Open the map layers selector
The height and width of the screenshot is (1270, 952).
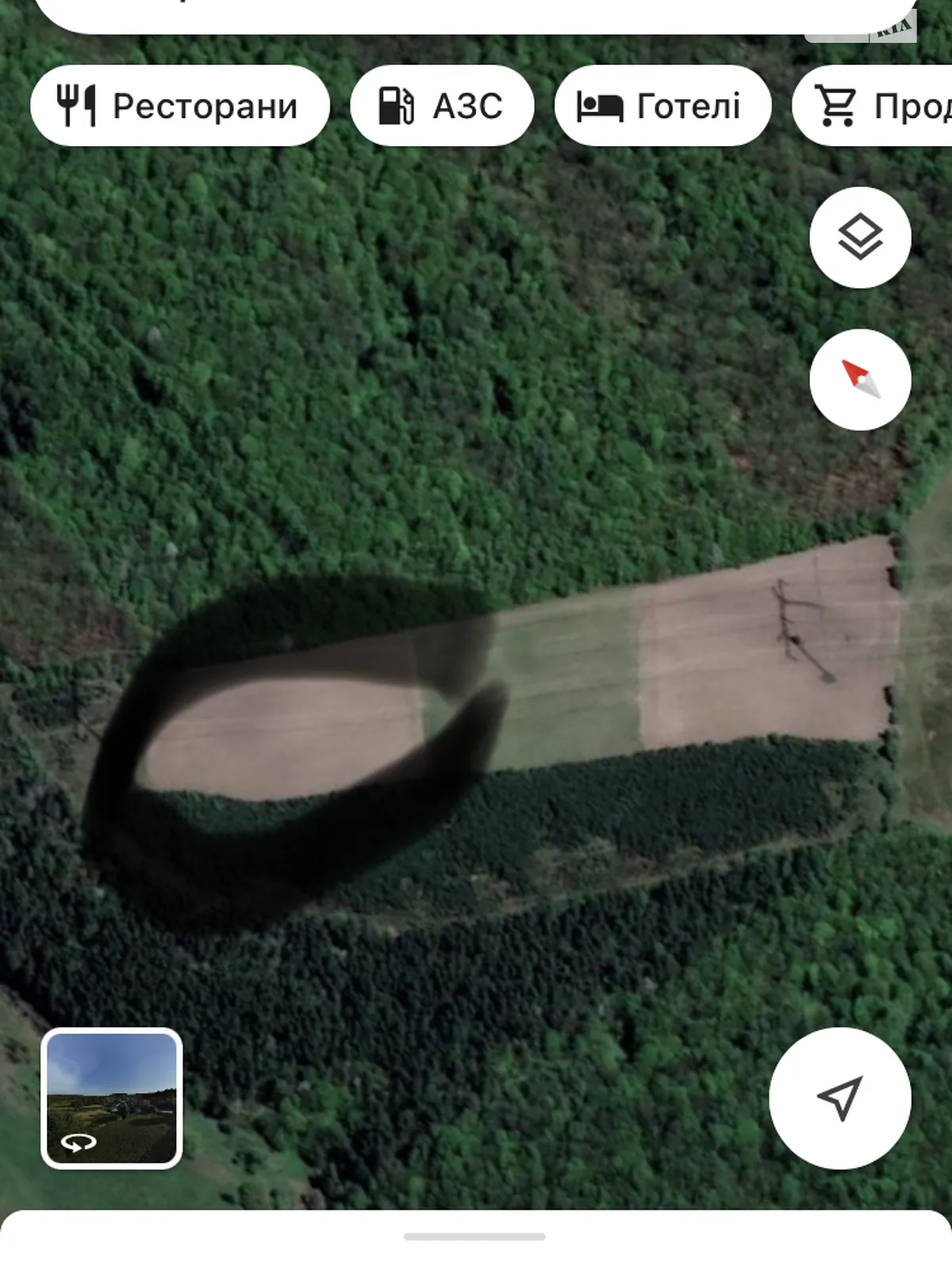tap(860, 237)
